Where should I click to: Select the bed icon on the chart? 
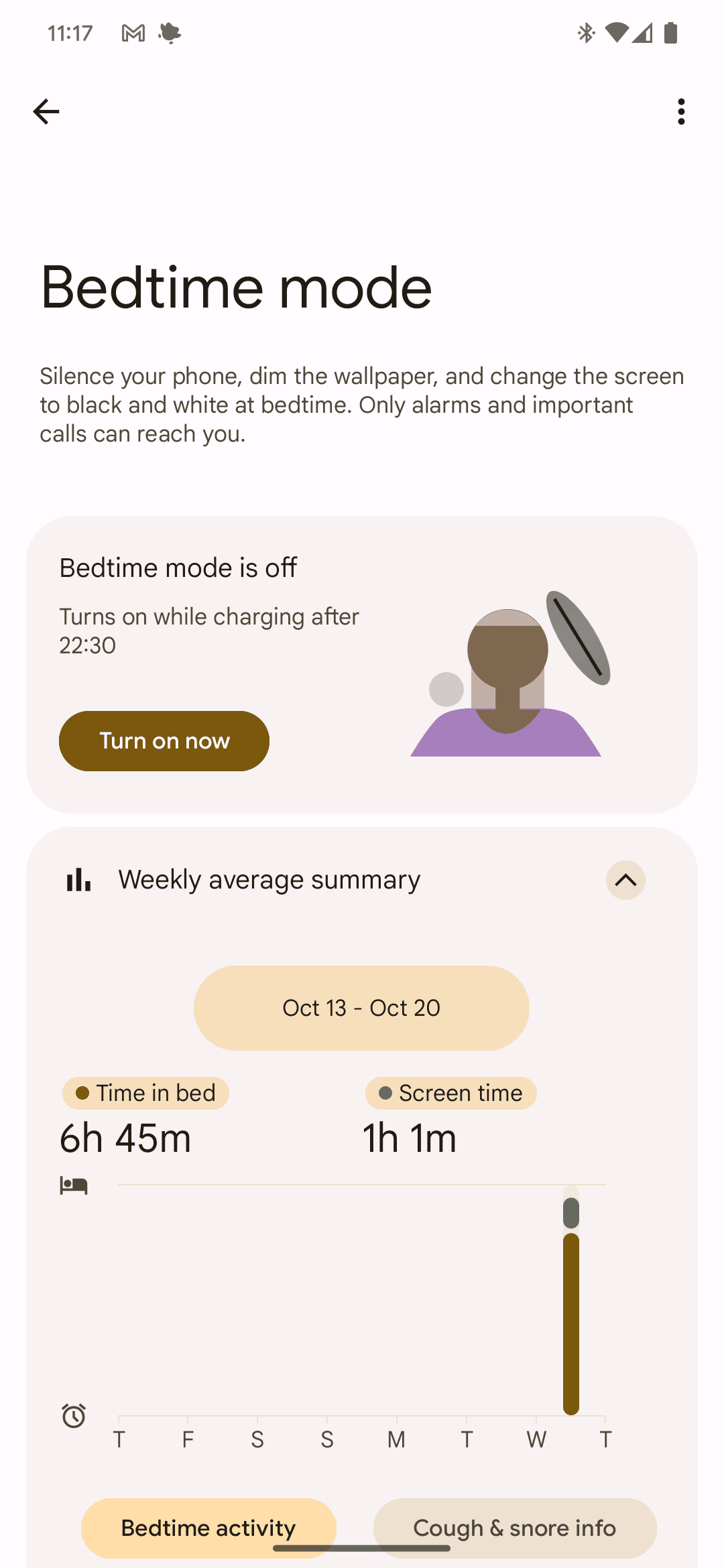click(x=73, y=1185)
